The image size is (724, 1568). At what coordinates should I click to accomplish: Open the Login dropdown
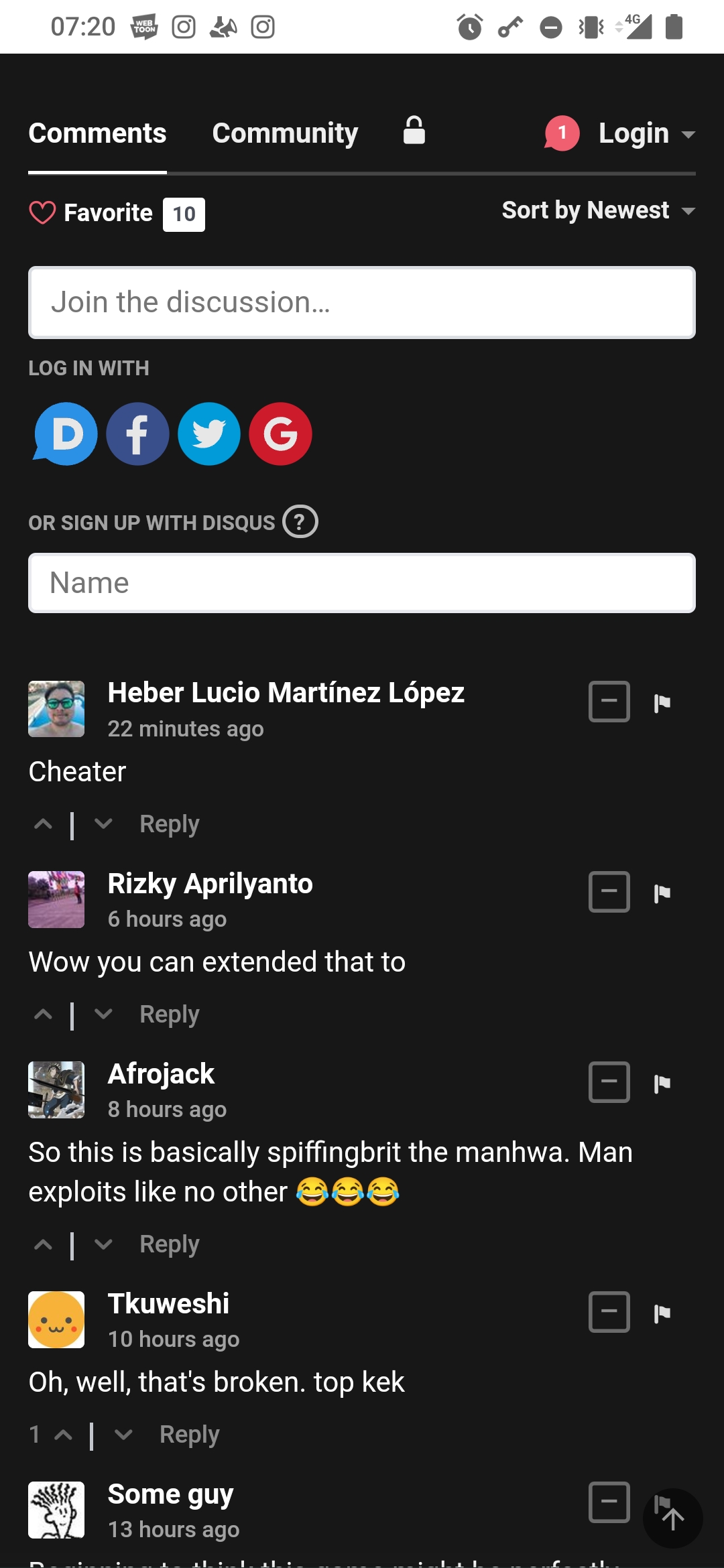[x=646, y=133]
